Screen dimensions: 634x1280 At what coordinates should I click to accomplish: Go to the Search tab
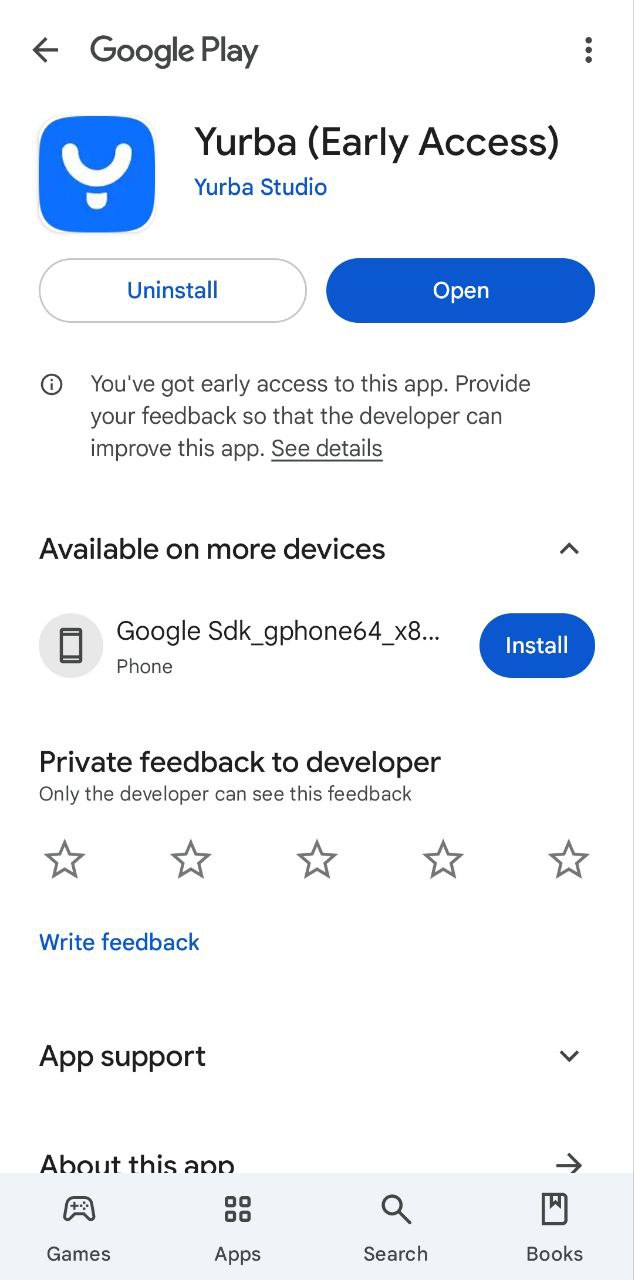click(x=396, y=1227)
